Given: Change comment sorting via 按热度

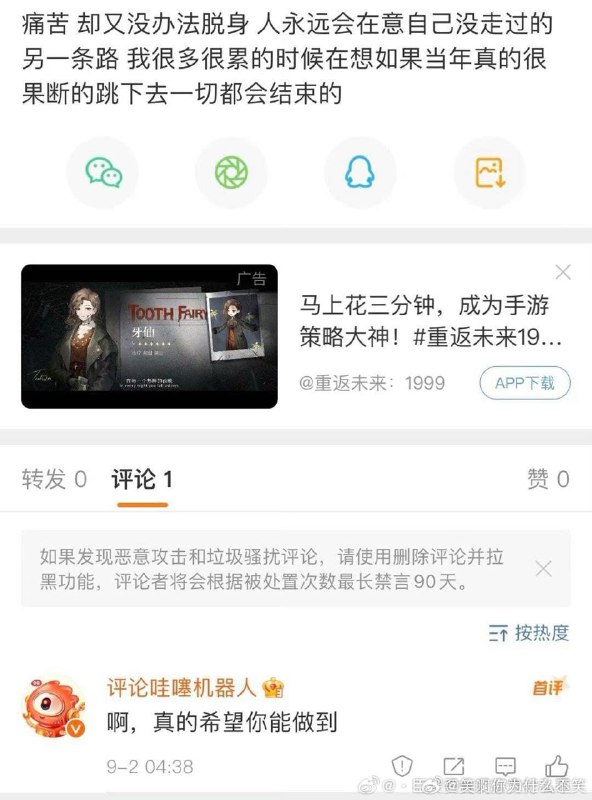Looking at the screenshot, I should point(529,633).
